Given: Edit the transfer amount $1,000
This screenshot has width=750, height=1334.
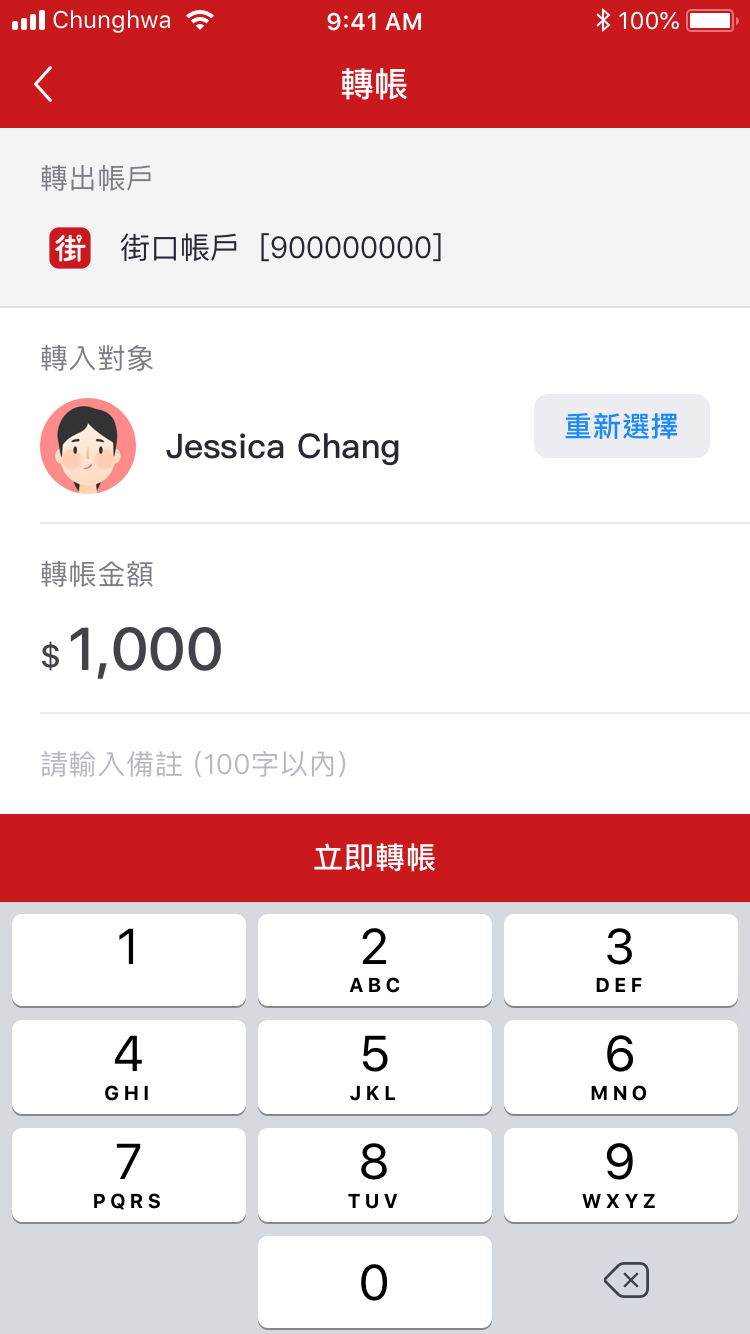Looking at the screenshot, I should [145, 650].
